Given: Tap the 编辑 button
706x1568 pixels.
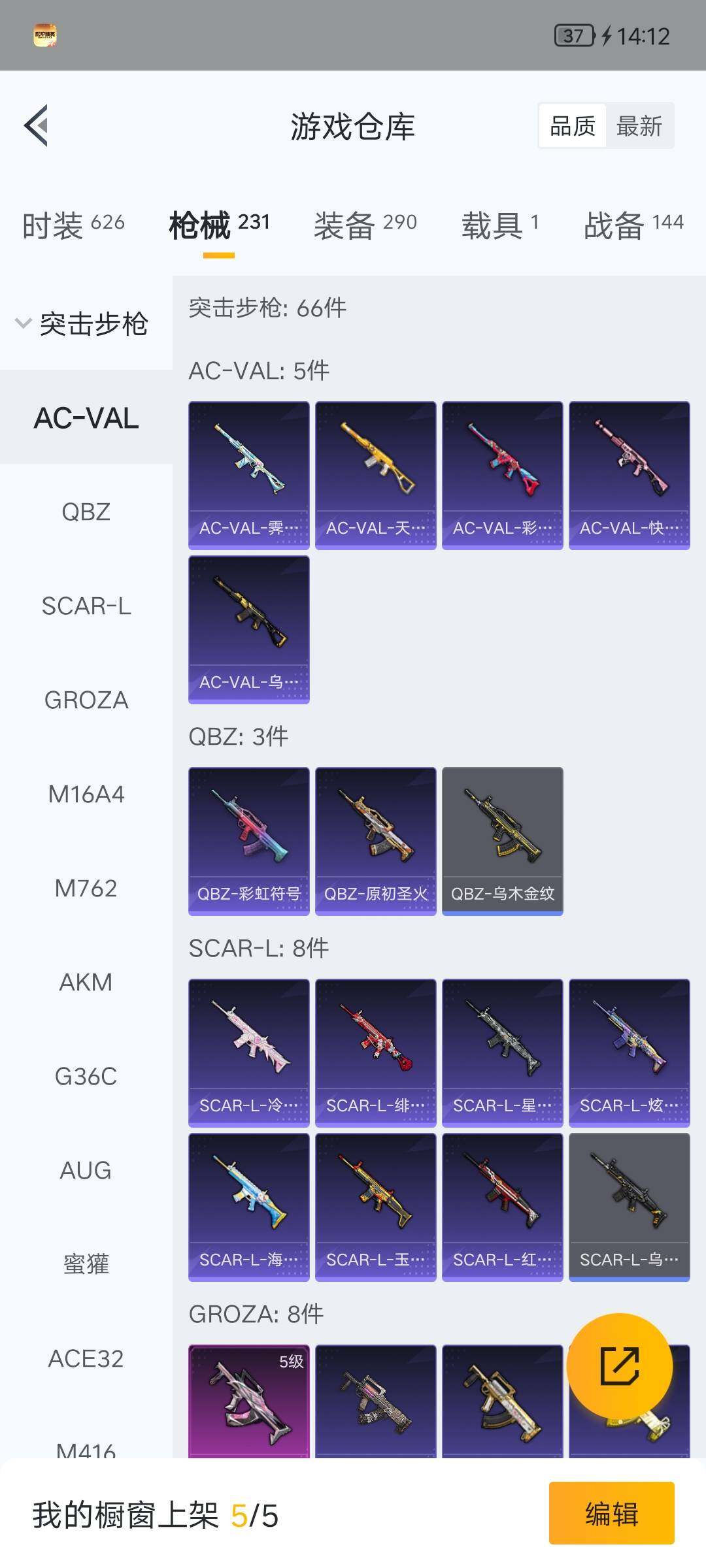Looking at the screenshot, I should (611, 1513).
